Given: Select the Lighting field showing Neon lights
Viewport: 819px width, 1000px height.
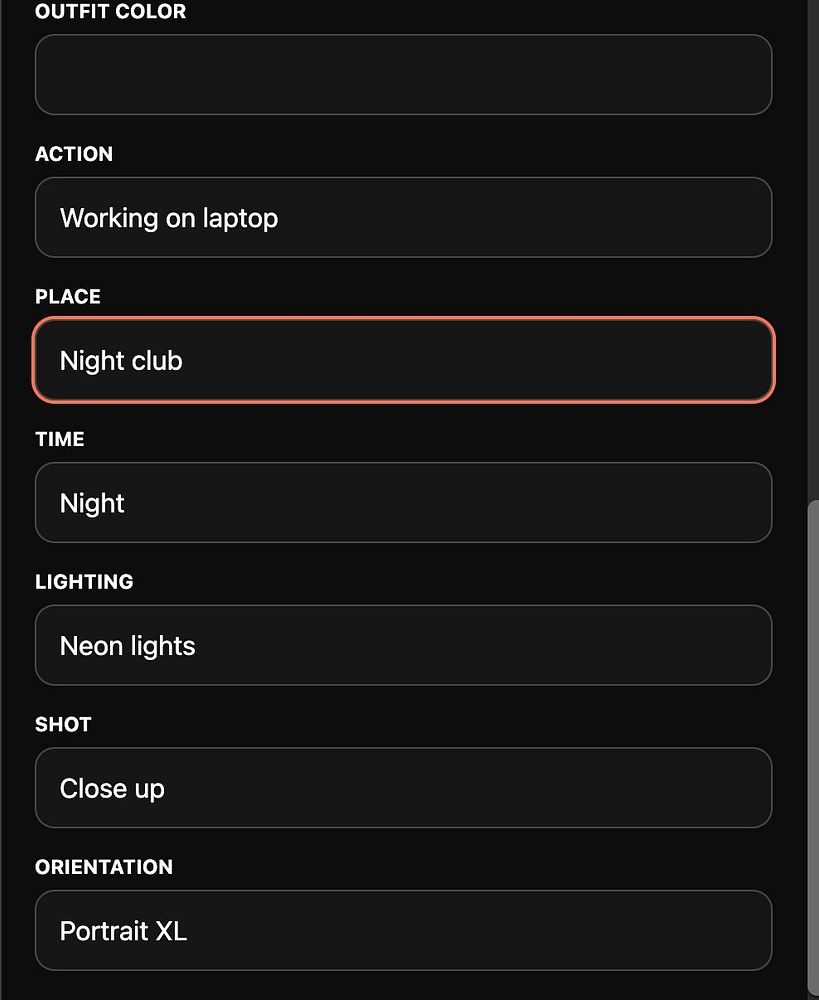Looking at the screenshot, I should (403, 645).
